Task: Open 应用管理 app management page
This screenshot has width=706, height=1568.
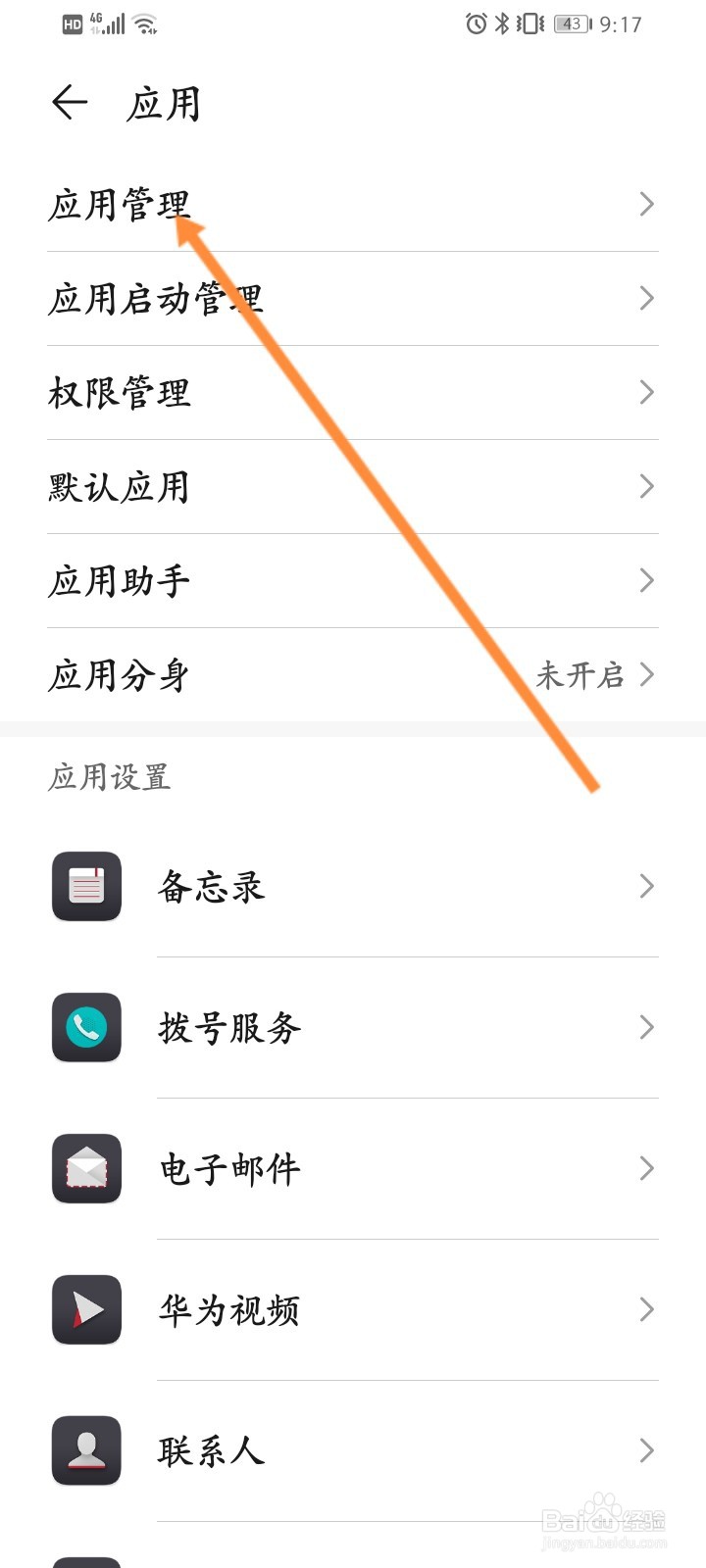Action: tap(120, 204)
